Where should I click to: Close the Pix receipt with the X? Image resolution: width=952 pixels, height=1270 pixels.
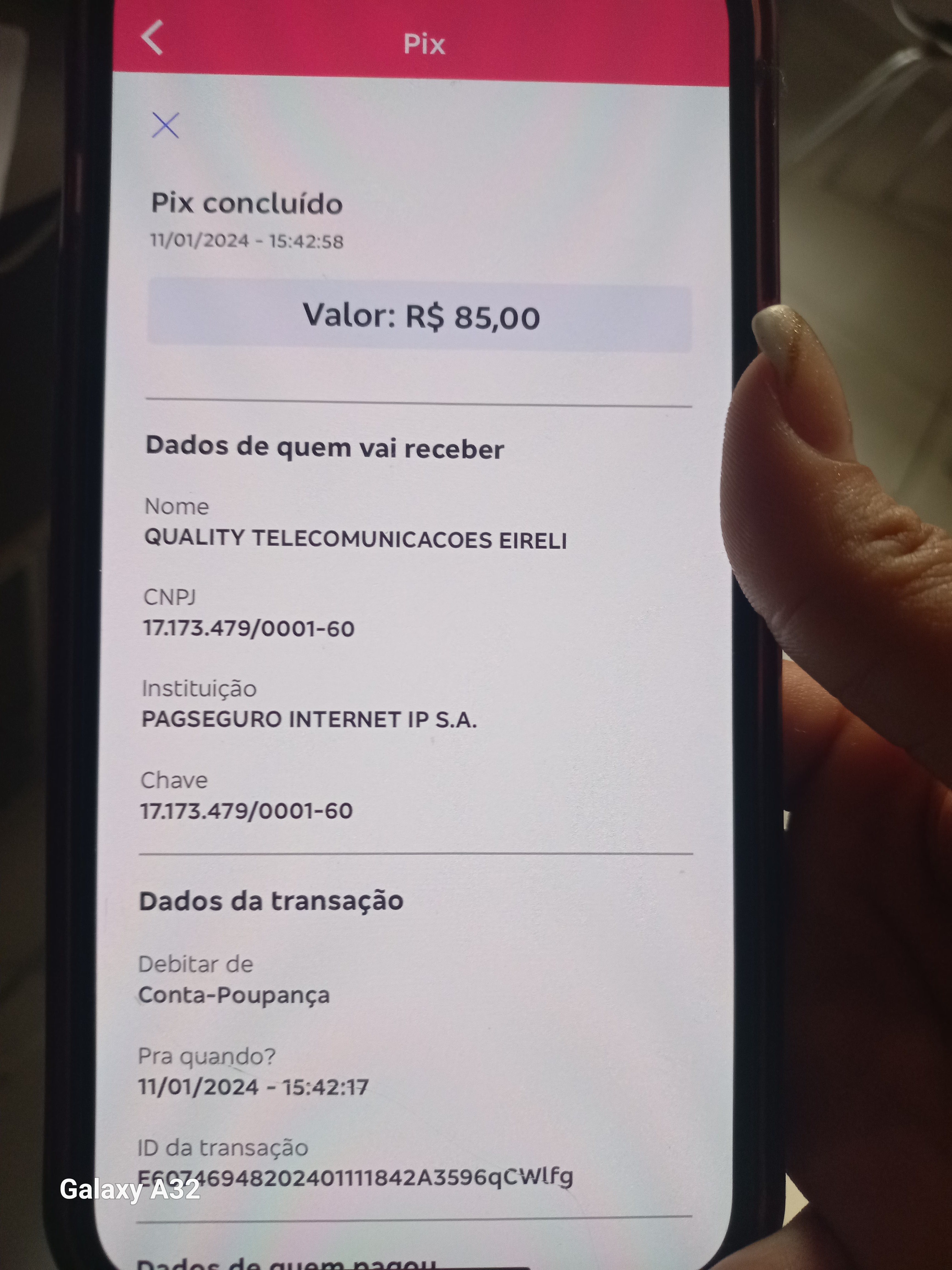pos(165,125)
